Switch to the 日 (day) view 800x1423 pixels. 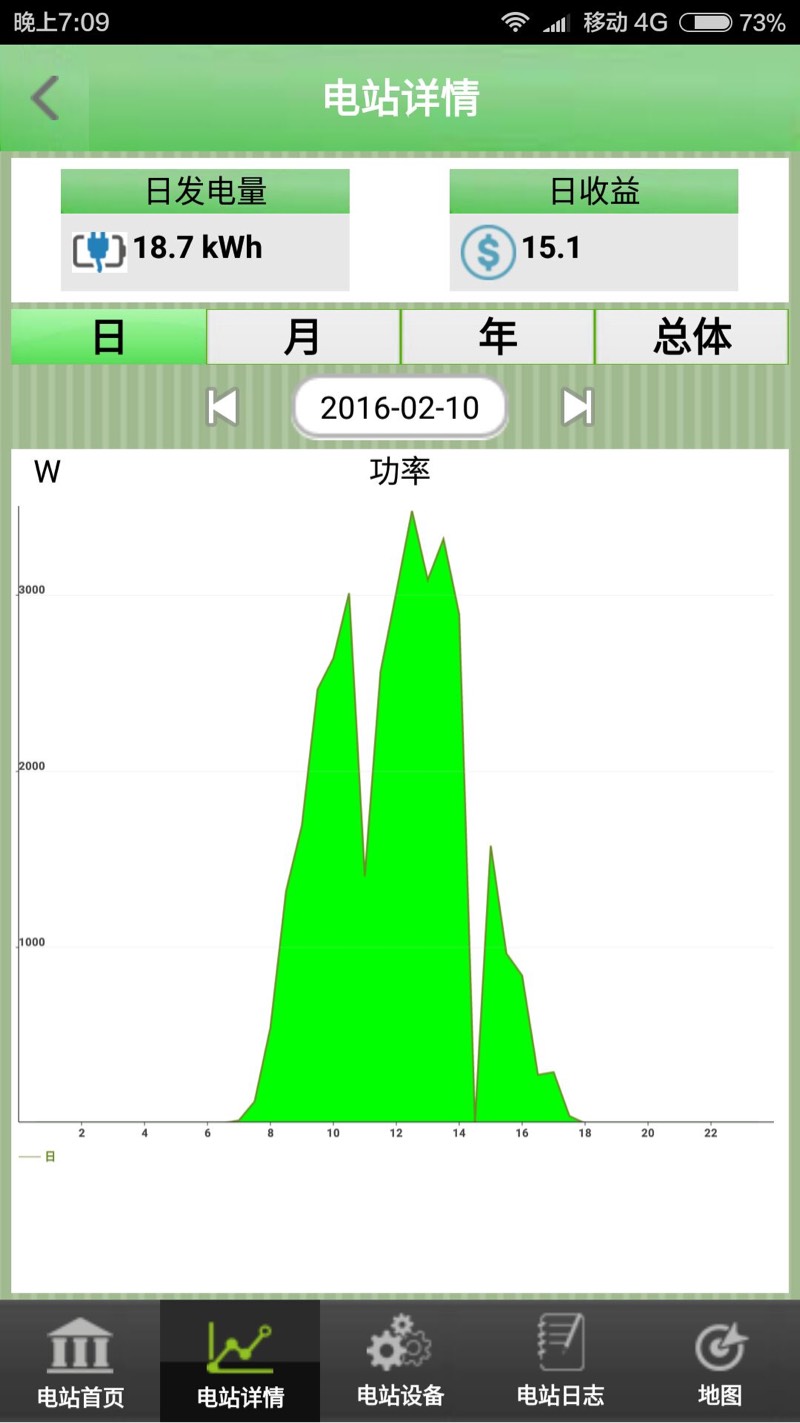coord(108,337)
